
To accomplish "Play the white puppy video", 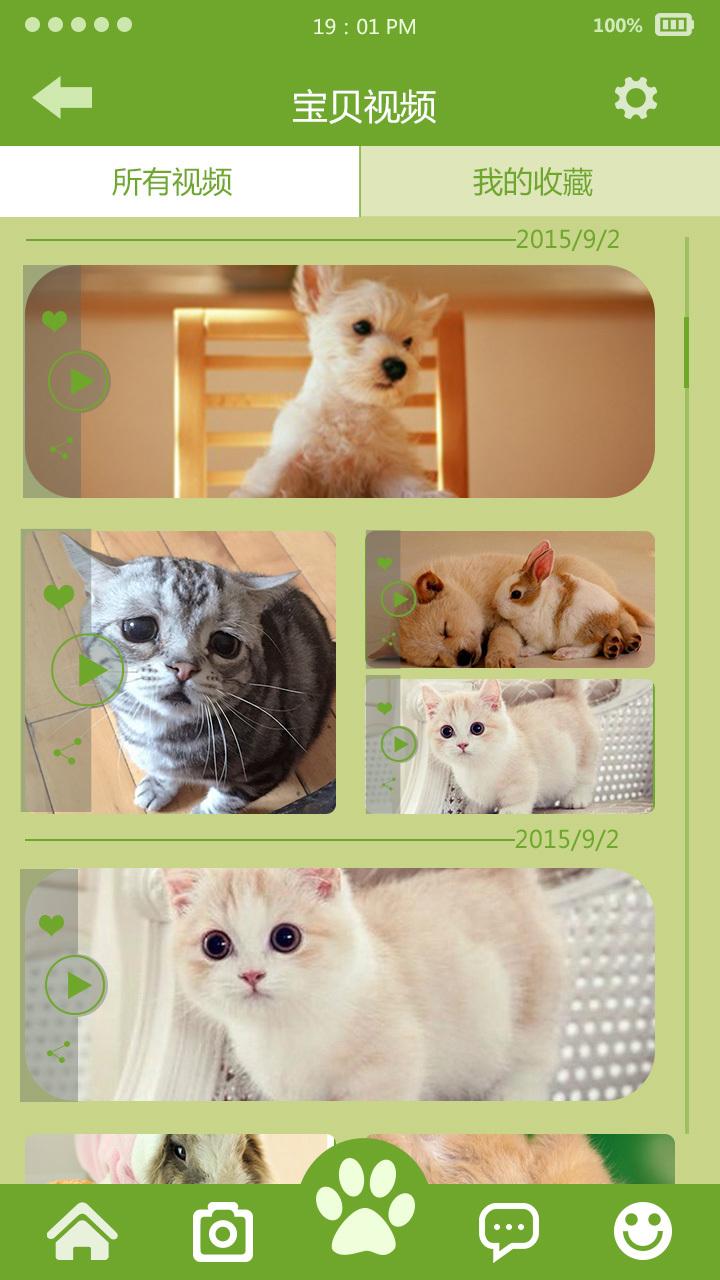I will coord(78,381).
